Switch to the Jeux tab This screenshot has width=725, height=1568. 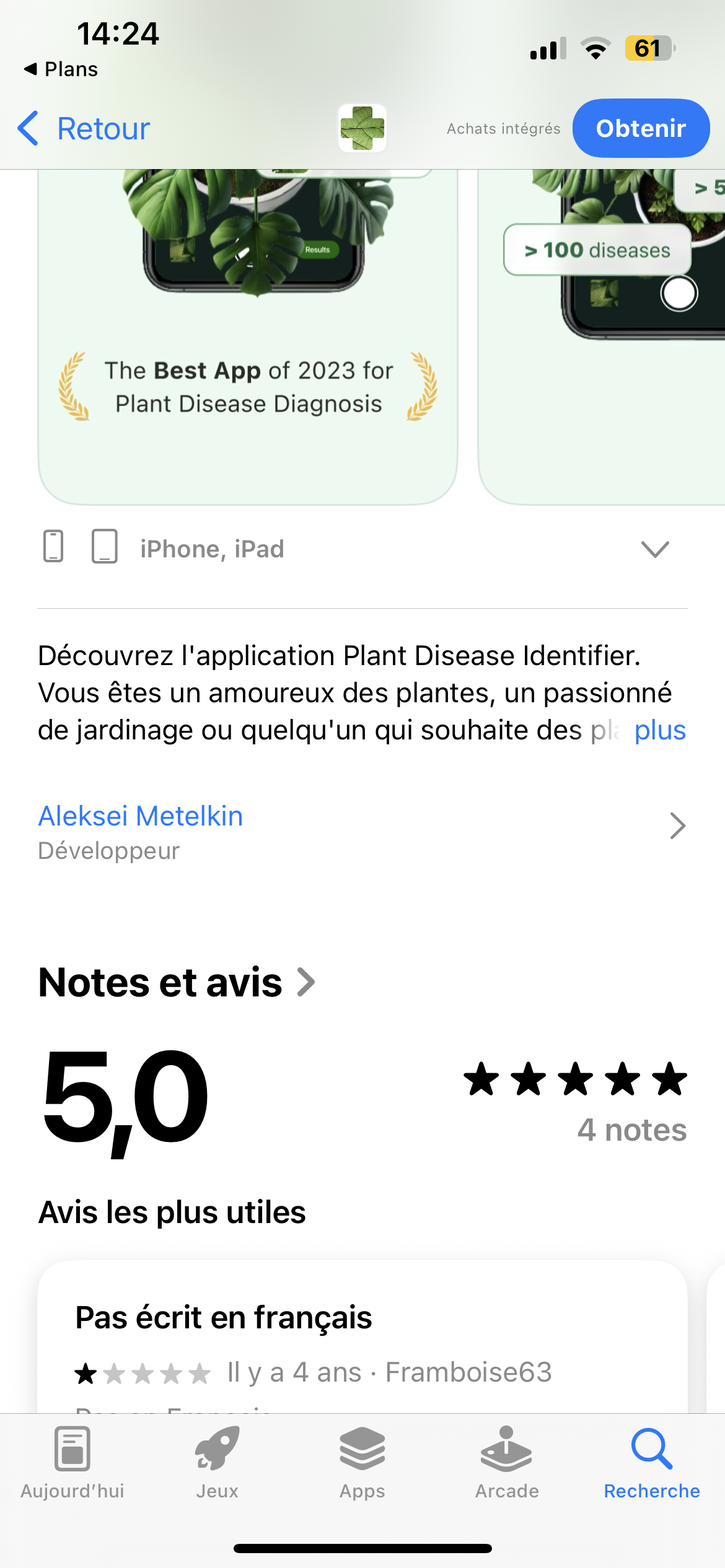point(217,1461)
